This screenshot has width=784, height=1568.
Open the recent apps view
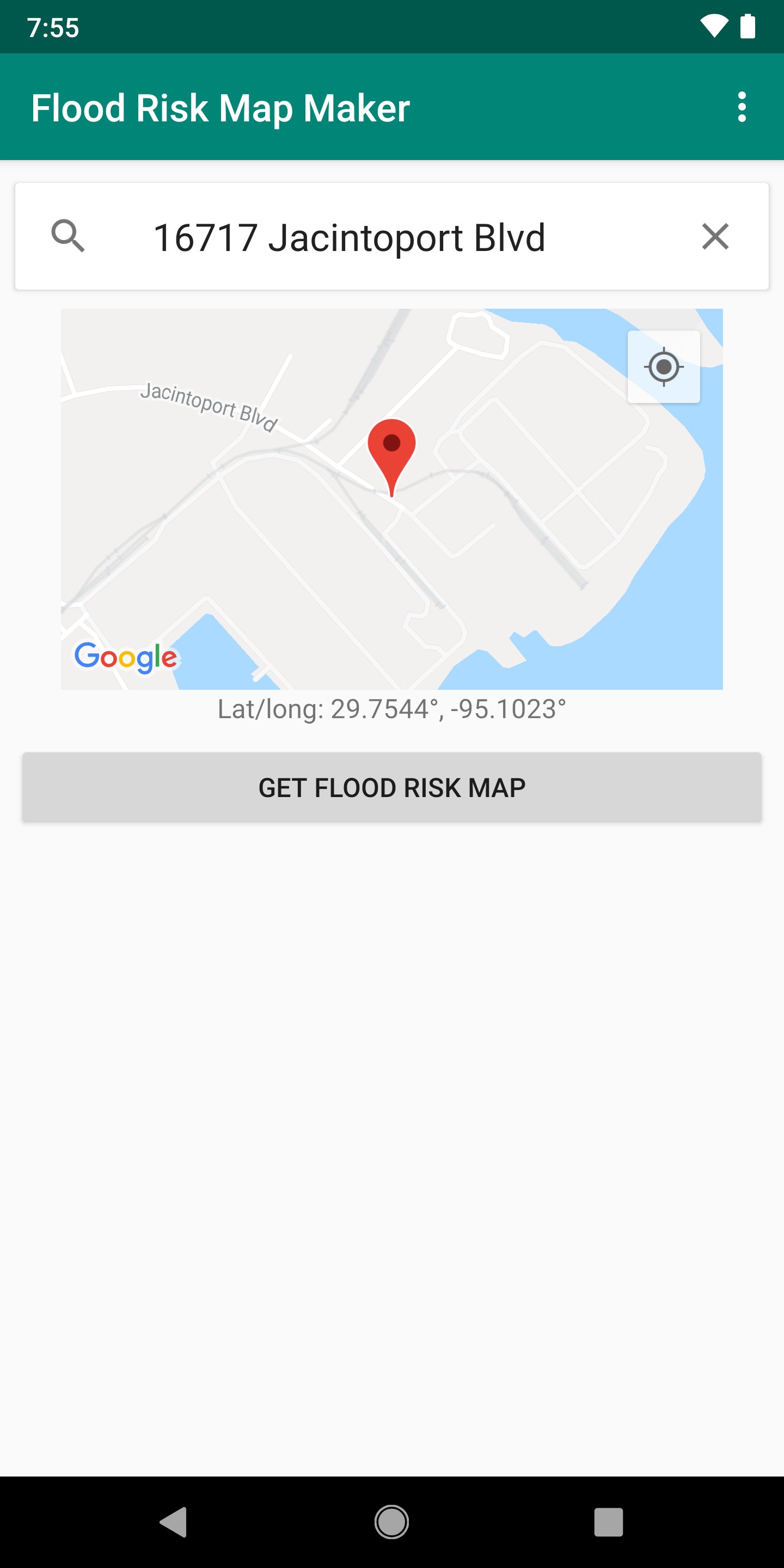tap(608, 1522)
